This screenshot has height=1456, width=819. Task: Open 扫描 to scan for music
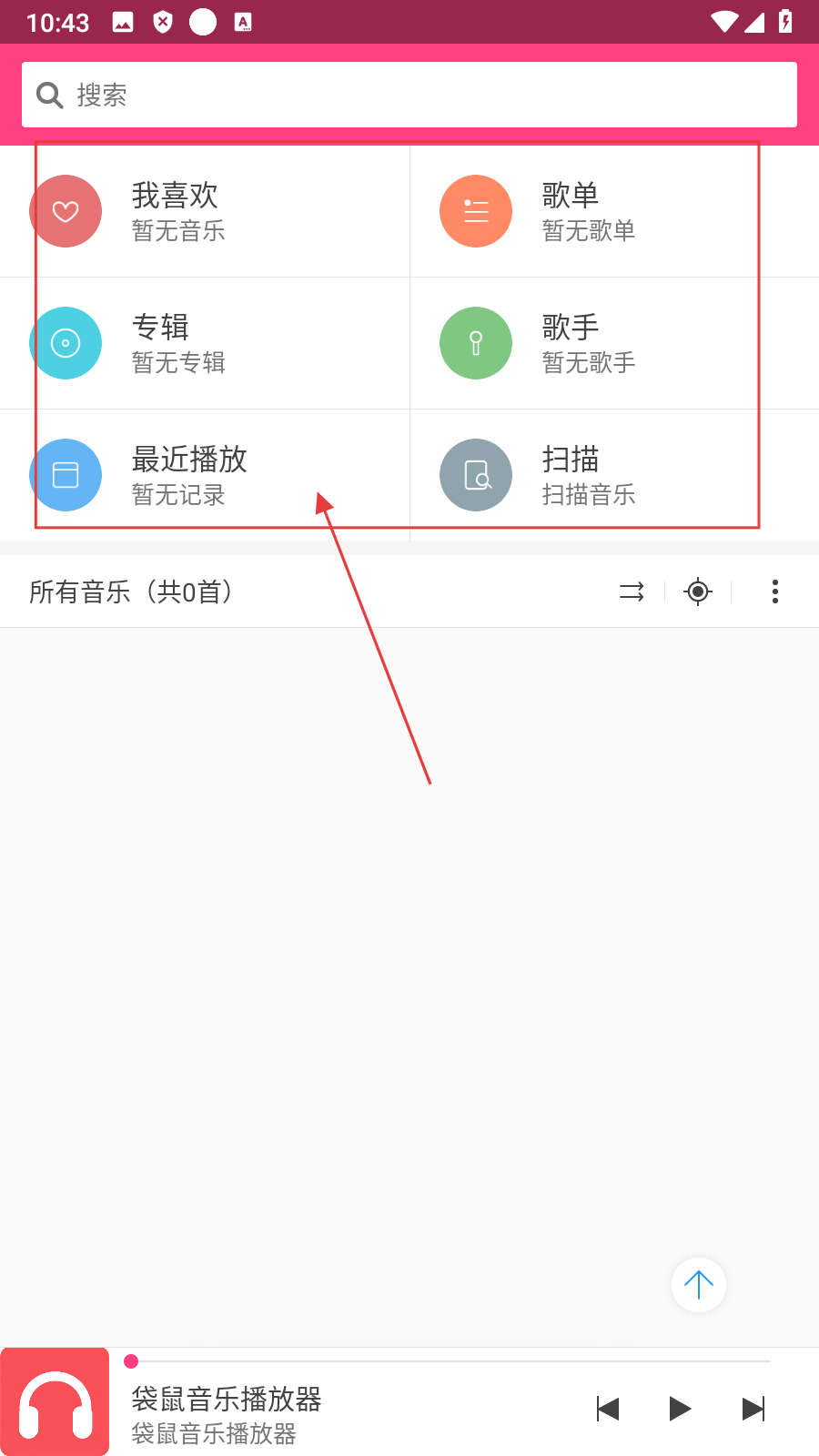click(x=614, y=475)
